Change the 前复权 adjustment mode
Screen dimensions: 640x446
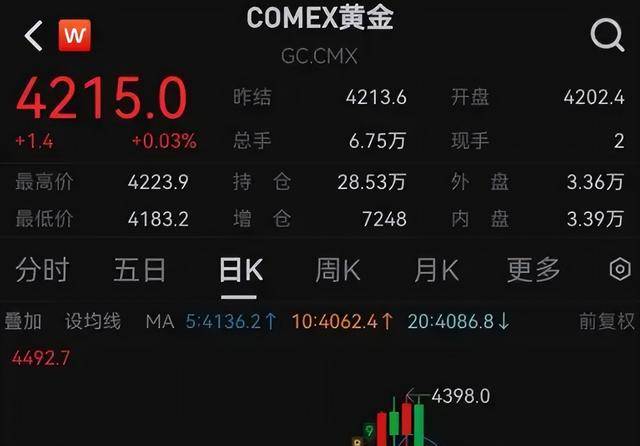pyautogui.click(x=607, y=321)
